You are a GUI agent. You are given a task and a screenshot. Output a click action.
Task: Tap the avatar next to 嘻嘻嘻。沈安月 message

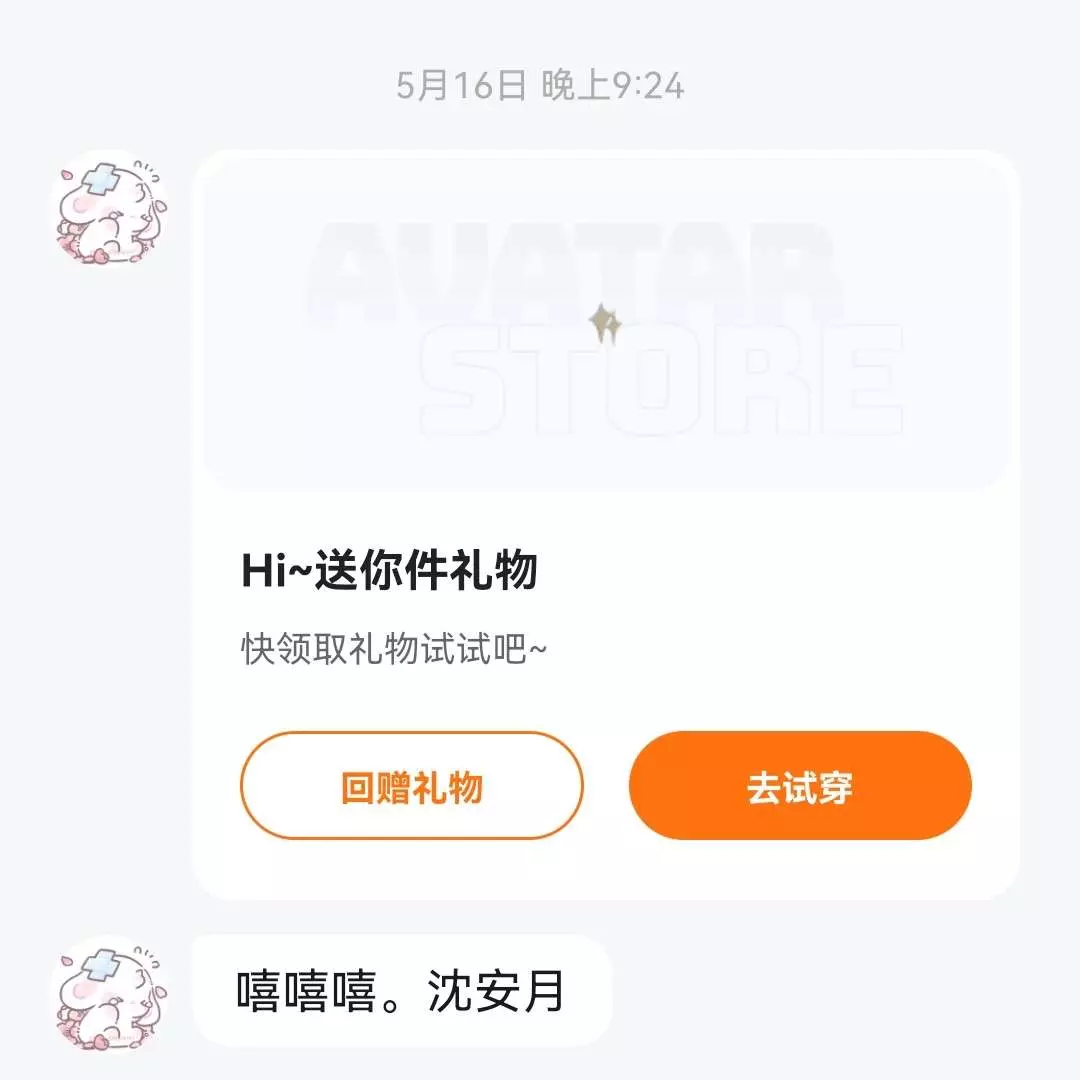(108, 992)
